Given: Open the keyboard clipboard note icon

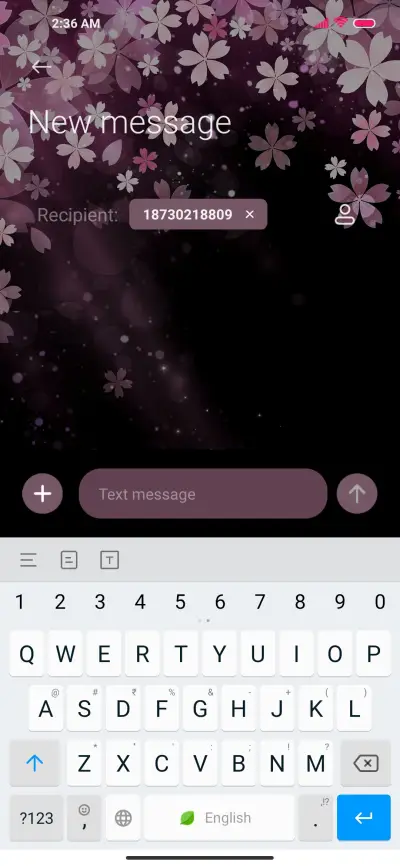Looking at the screenshot, I should 69,560.
